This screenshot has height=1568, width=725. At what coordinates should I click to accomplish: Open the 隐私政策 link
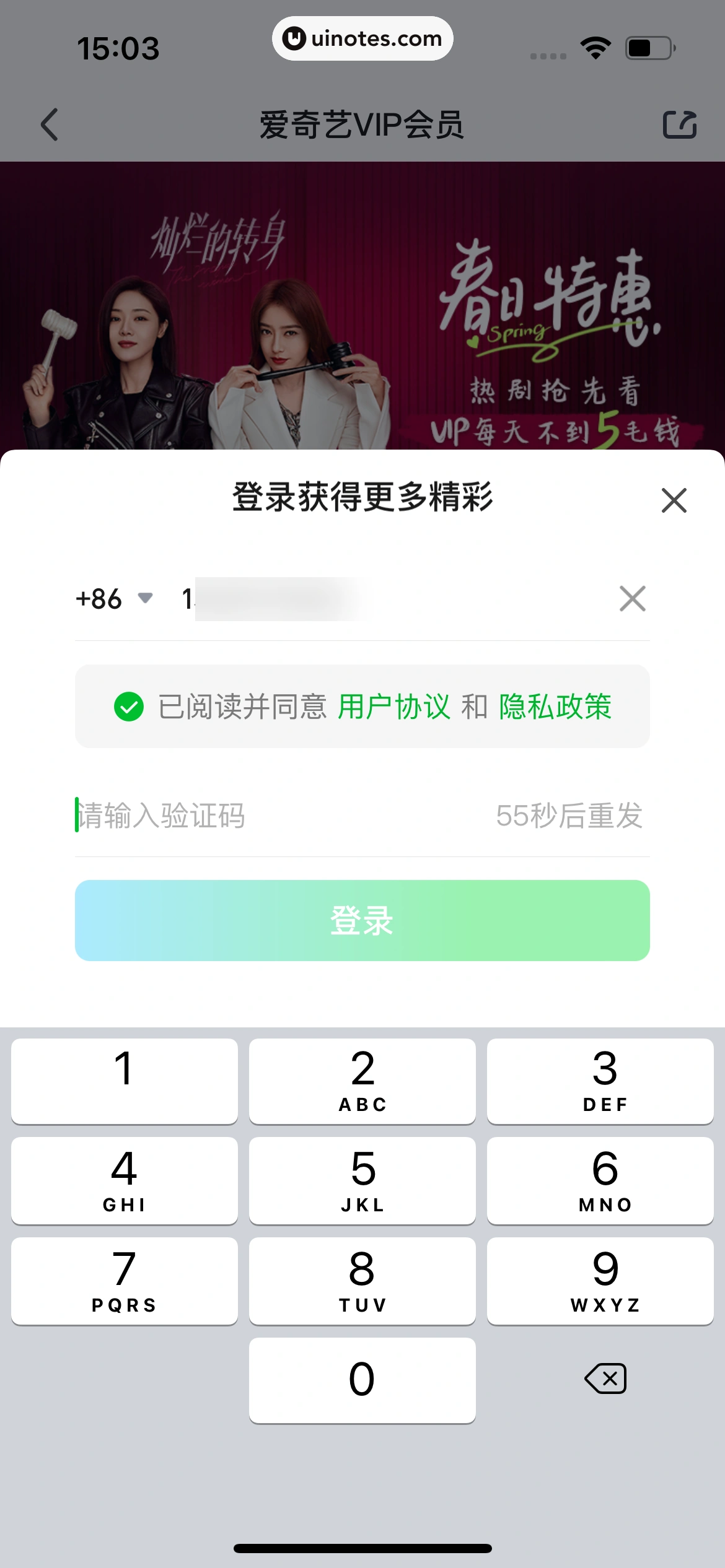[x=555, y=707]
